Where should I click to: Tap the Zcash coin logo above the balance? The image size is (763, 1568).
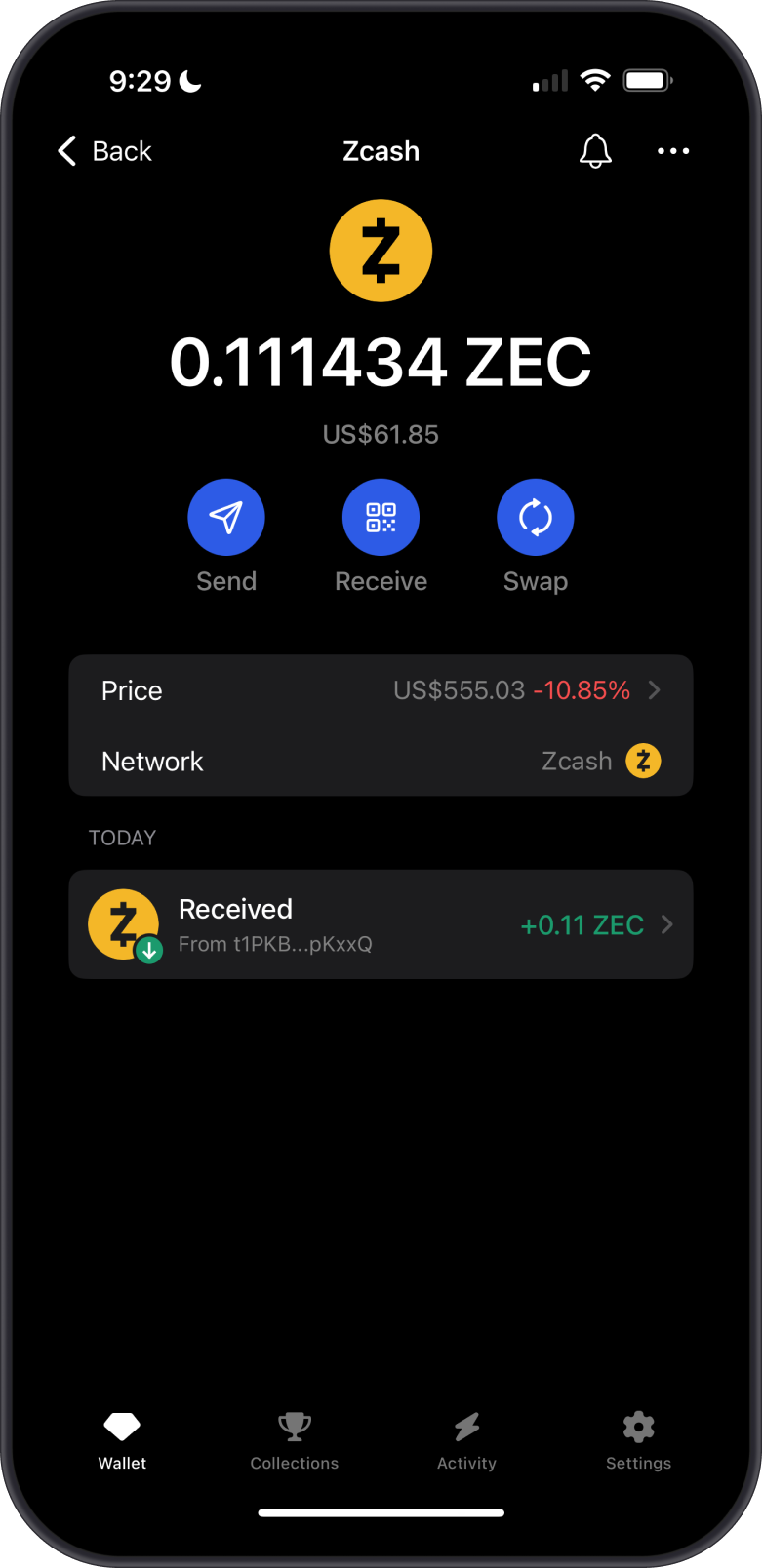[381, 250]
